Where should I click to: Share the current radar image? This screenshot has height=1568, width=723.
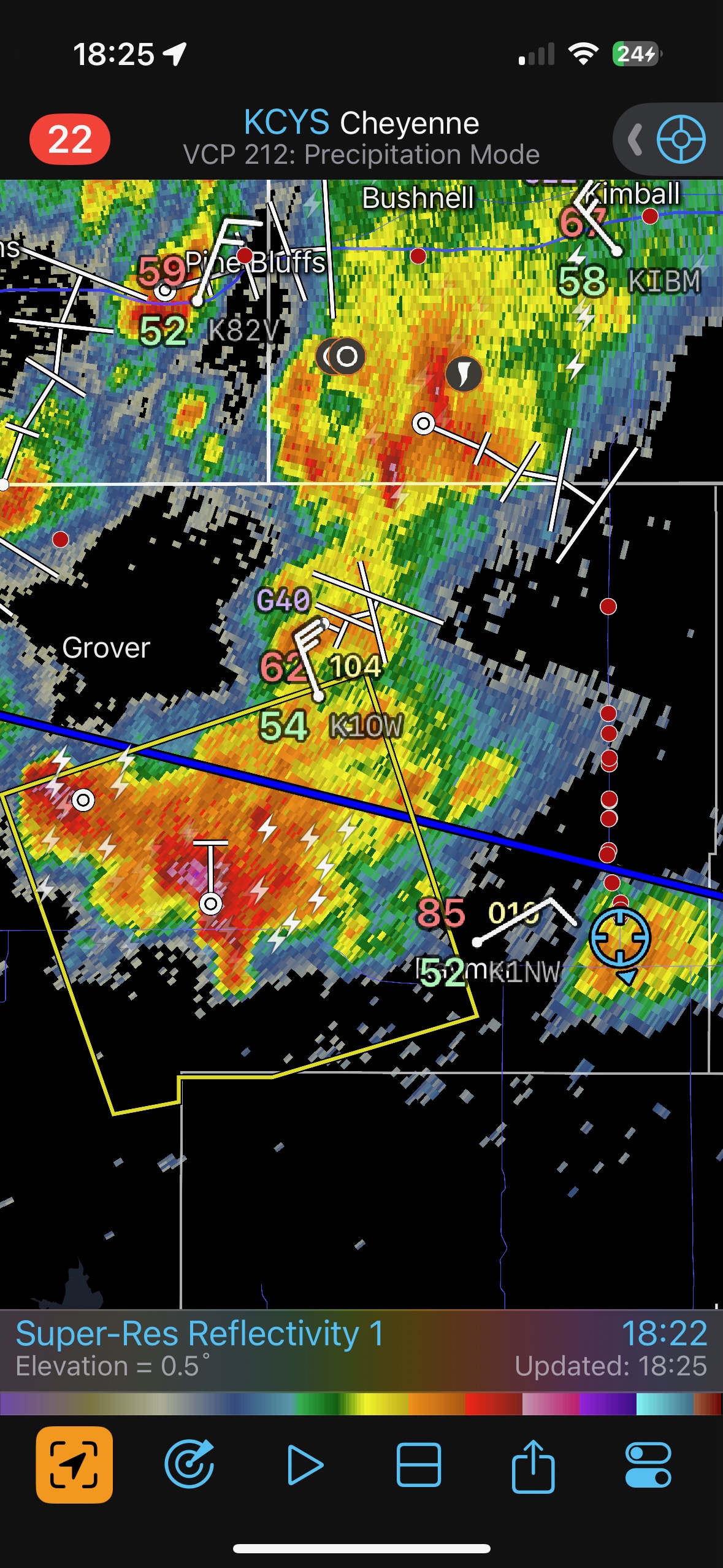(x=533, y=1464)
